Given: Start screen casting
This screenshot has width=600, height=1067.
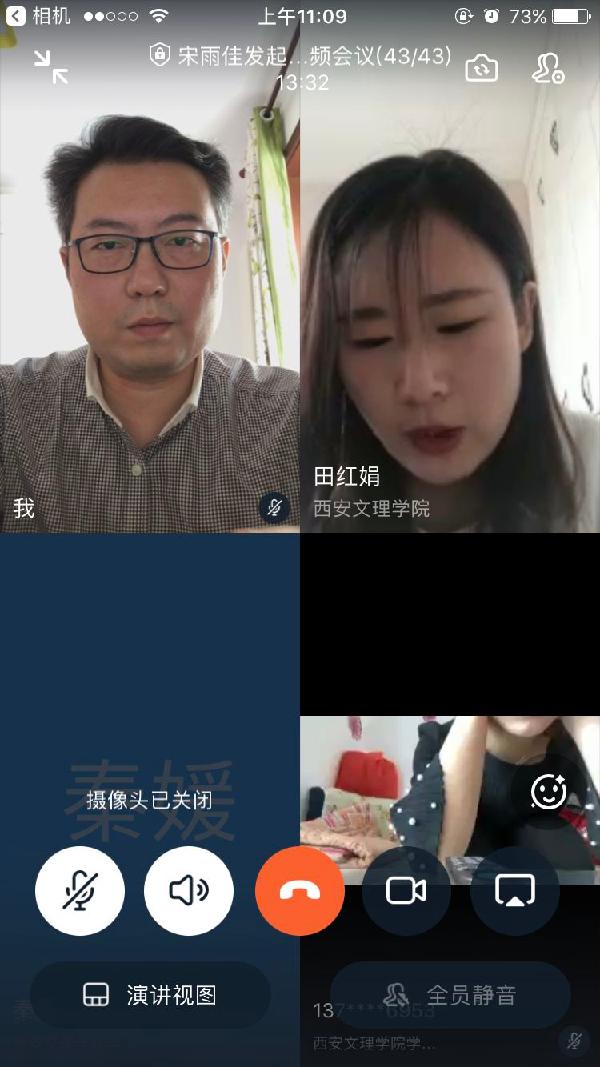Looking at the screenshot, I should click(x=514, y=891).
